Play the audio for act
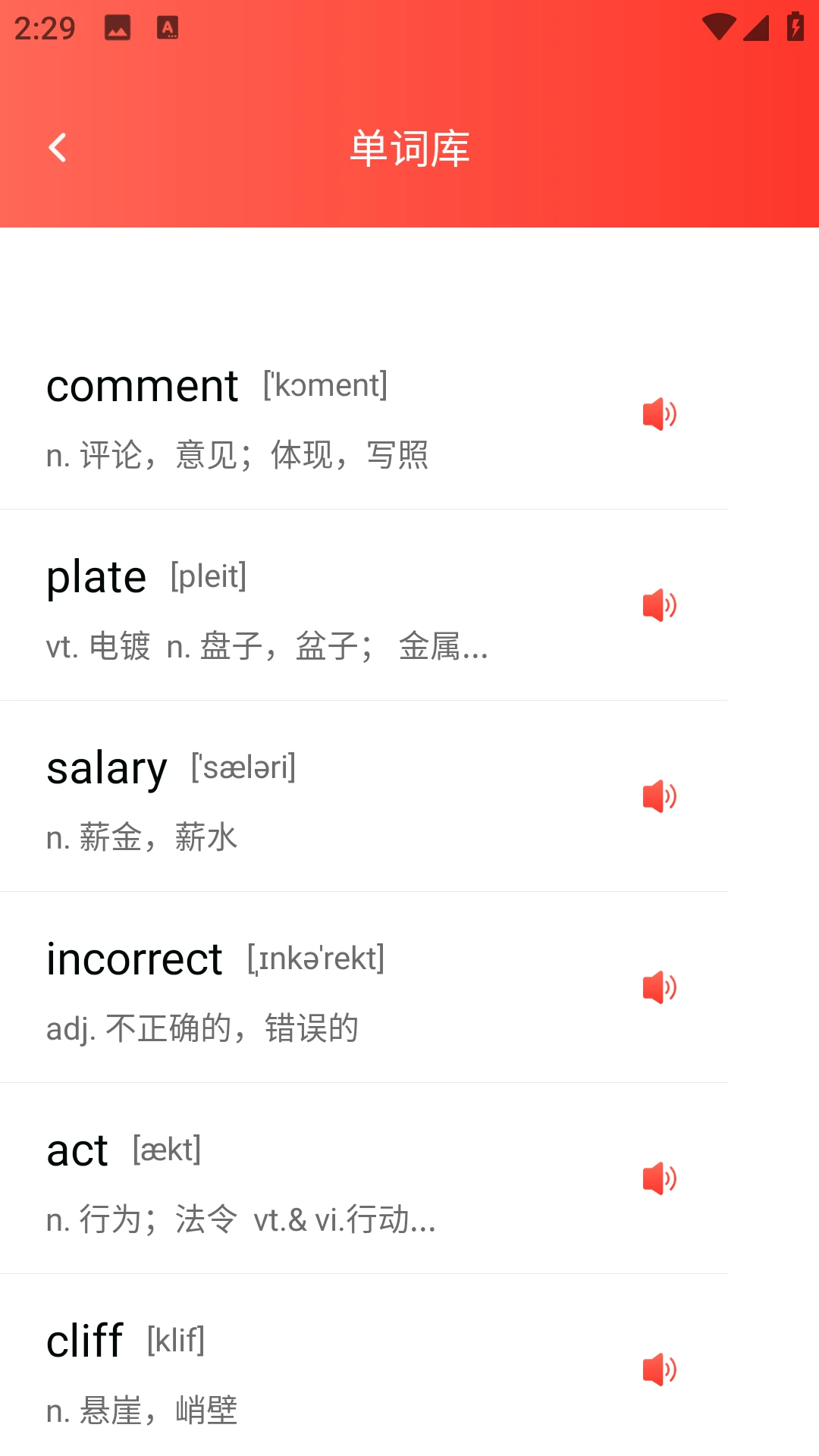This screenshot has height=1456, width=819. click(x=659, y=1178)
